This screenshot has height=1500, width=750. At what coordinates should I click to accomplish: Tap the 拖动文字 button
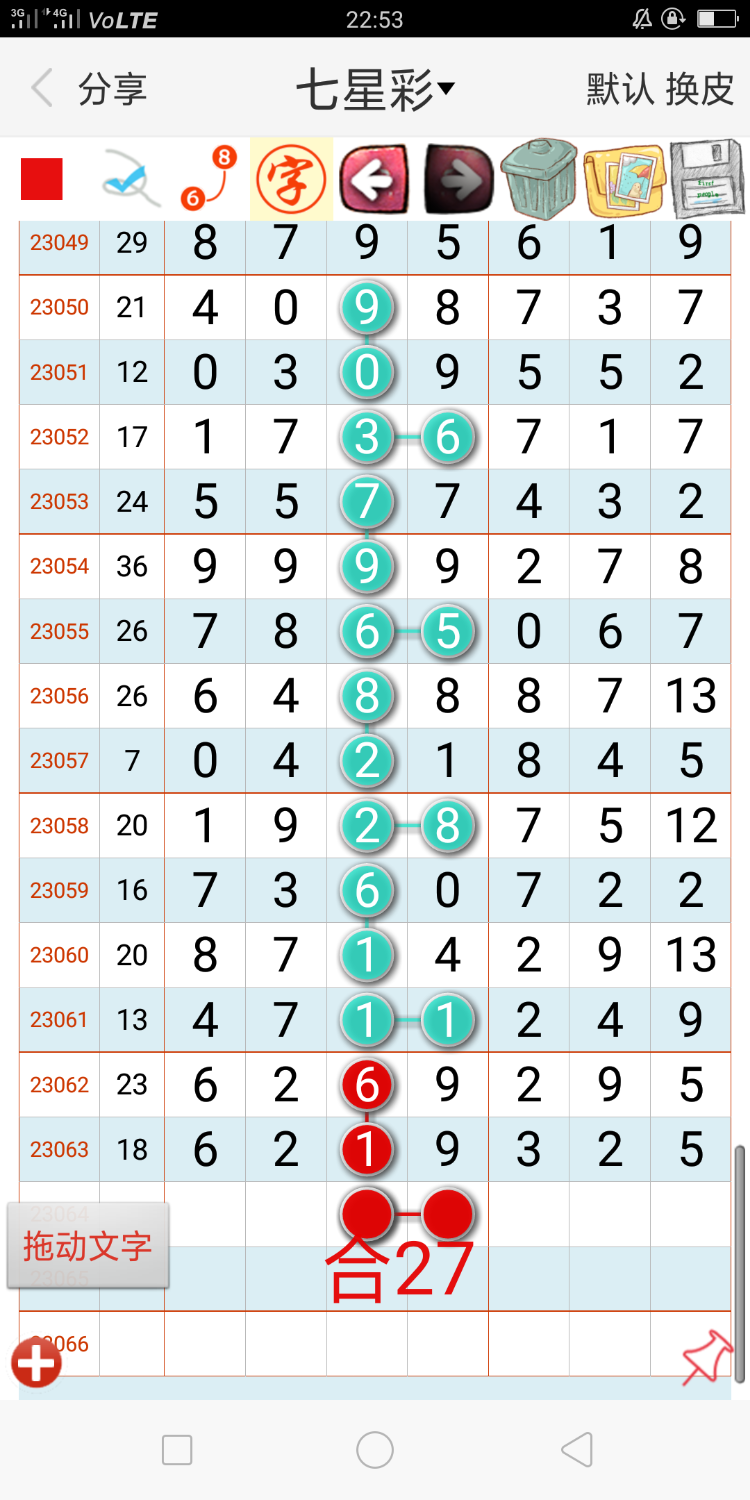(88, 1245)
